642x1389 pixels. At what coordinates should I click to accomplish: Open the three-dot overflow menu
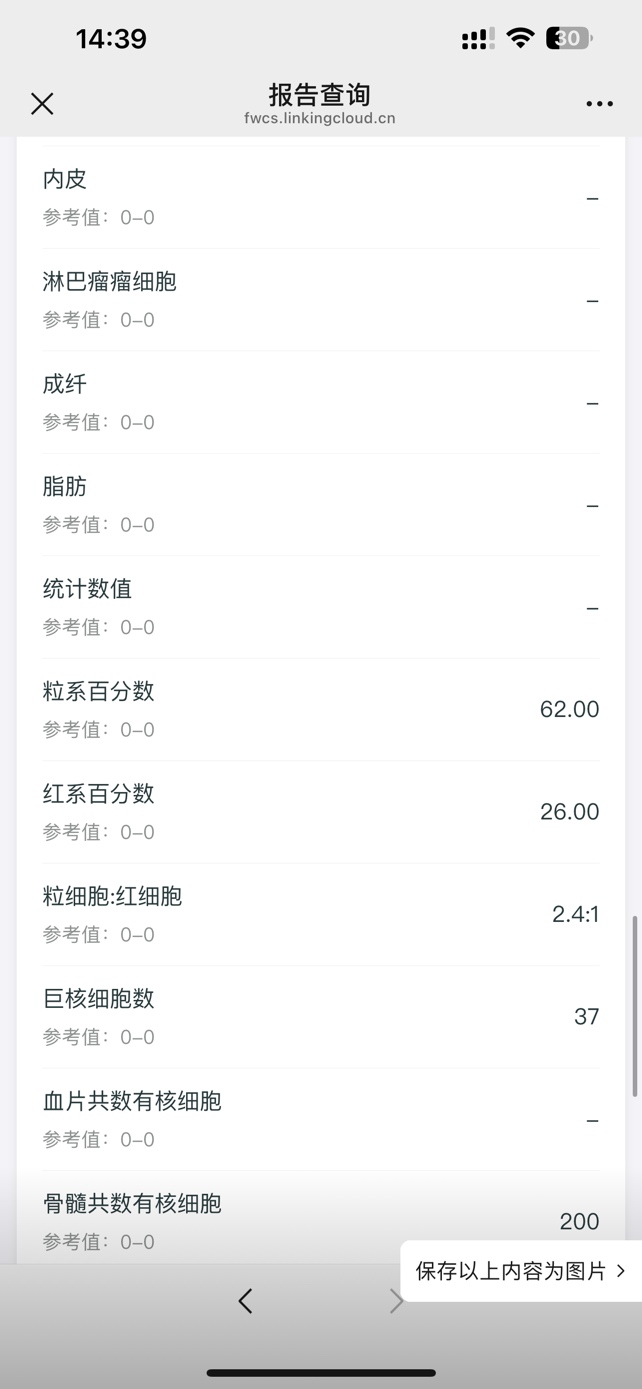pos(599,104)
